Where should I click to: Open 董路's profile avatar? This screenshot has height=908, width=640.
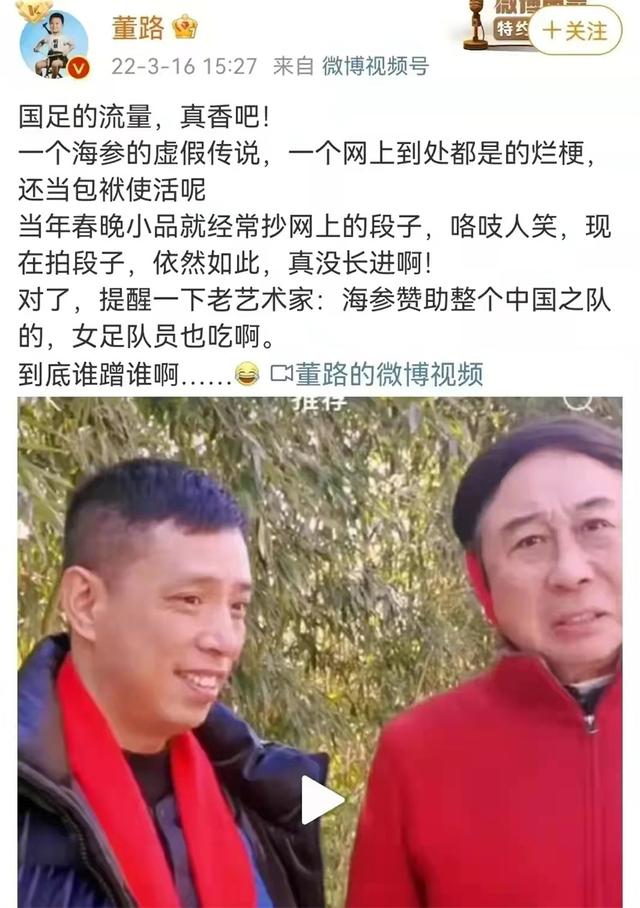[x=54, y=44]
